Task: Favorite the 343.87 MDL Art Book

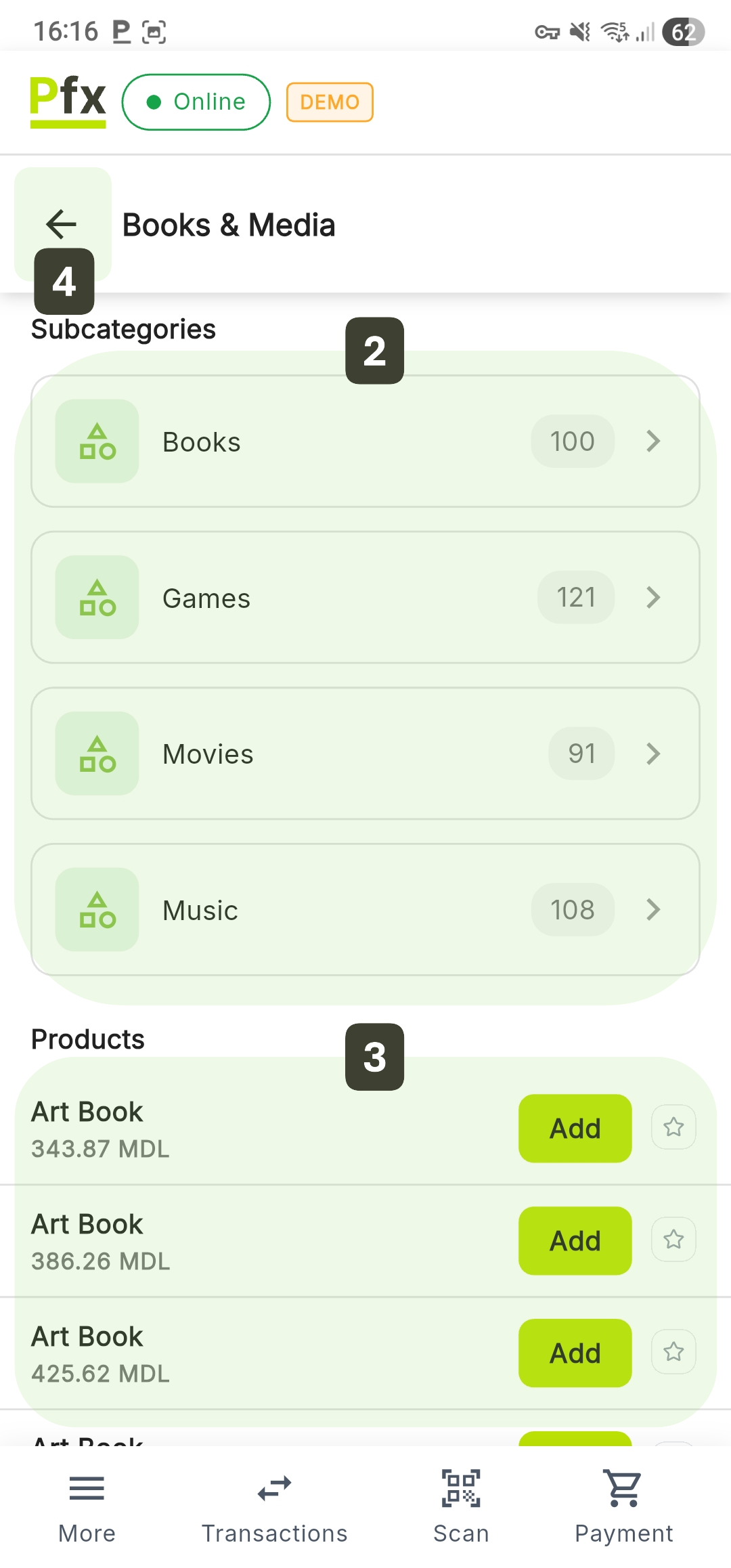Action: point(673,1127)
